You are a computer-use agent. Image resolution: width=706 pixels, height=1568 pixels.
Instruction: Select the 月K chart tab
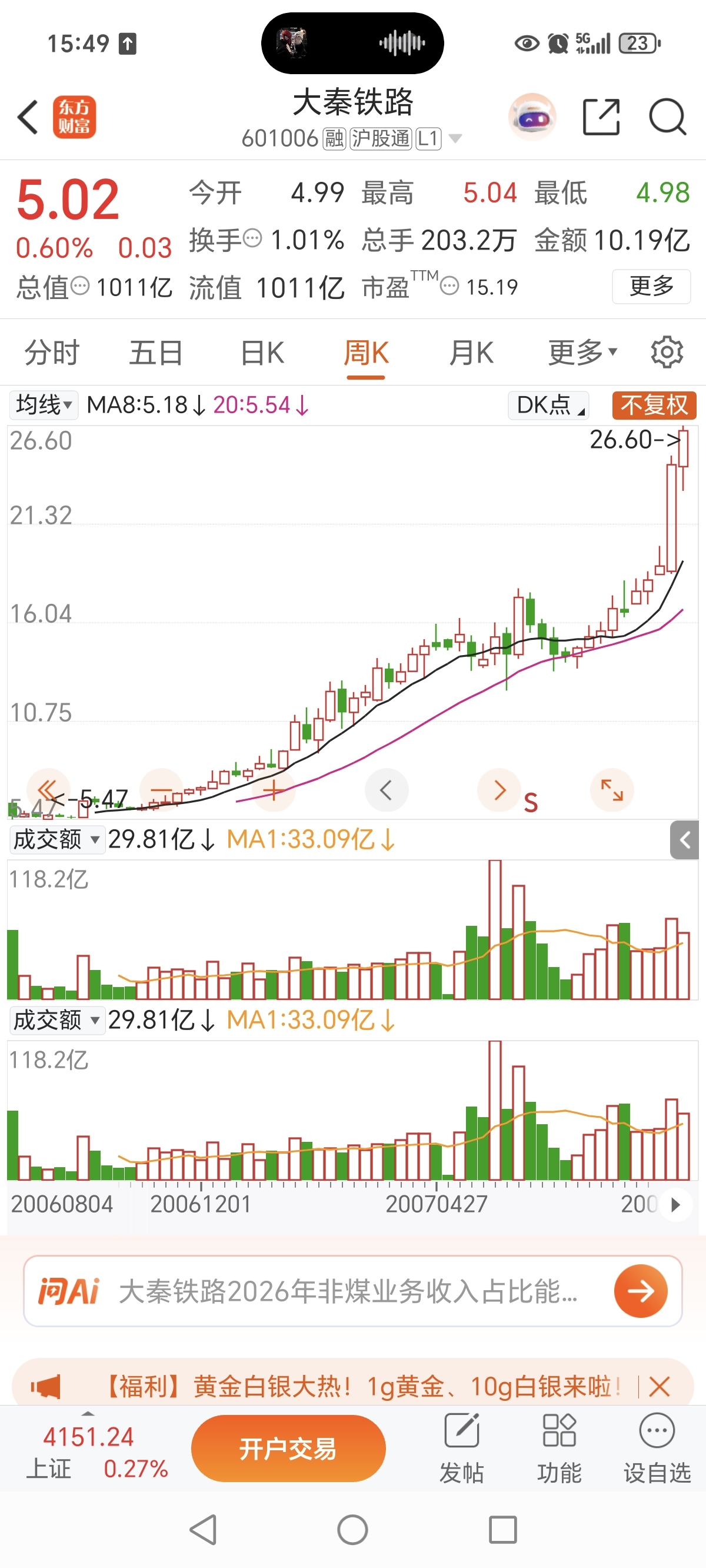pyautogui.click(x=471, y=353)
